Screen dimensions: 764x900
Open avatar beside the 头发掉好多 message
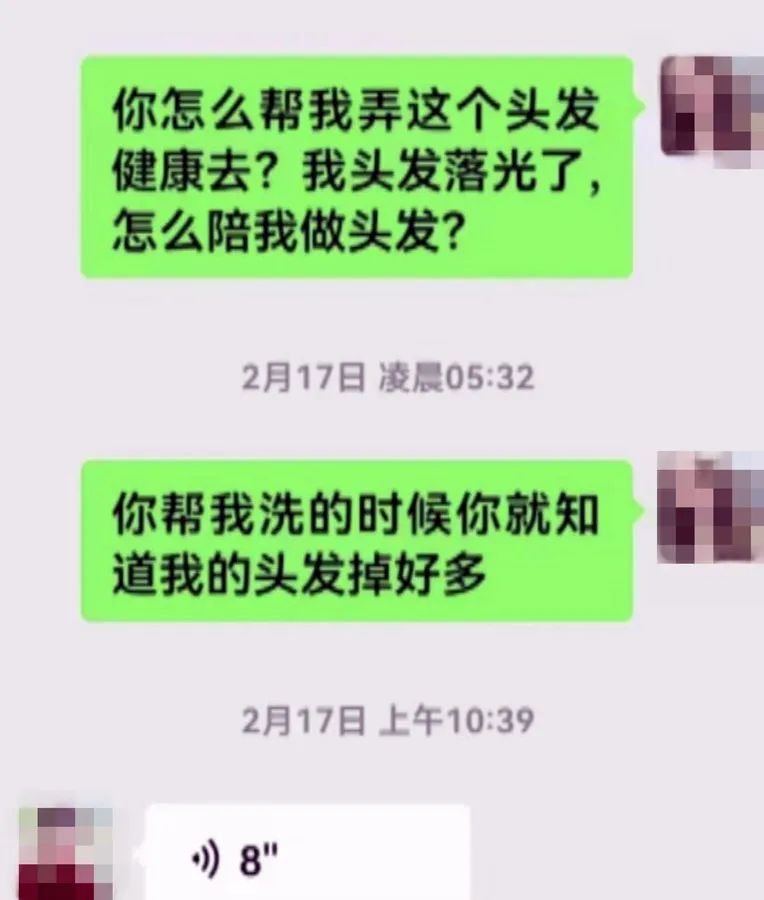click(709, 506)
